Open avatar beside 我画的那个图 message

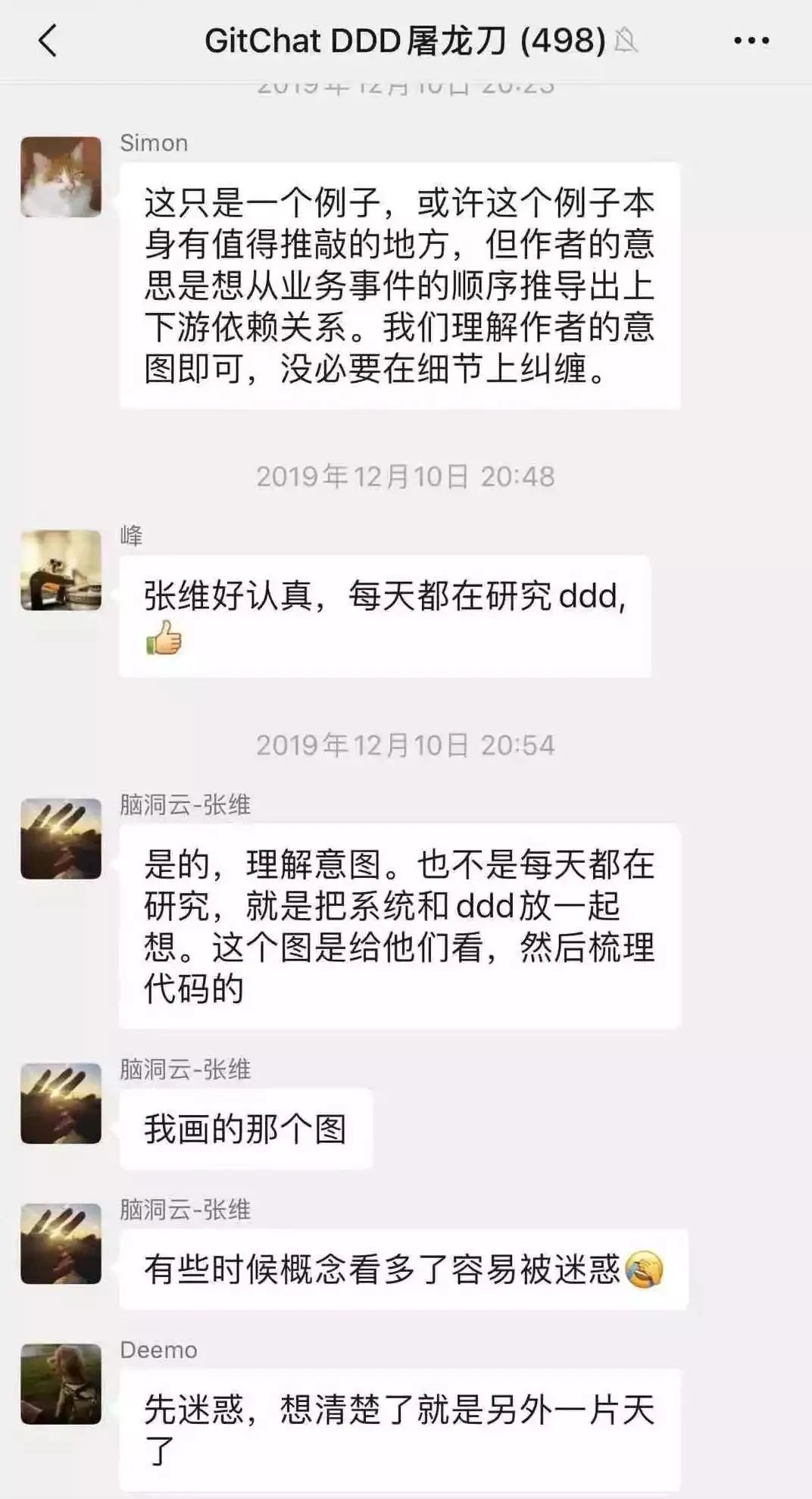pos(61,1103)
